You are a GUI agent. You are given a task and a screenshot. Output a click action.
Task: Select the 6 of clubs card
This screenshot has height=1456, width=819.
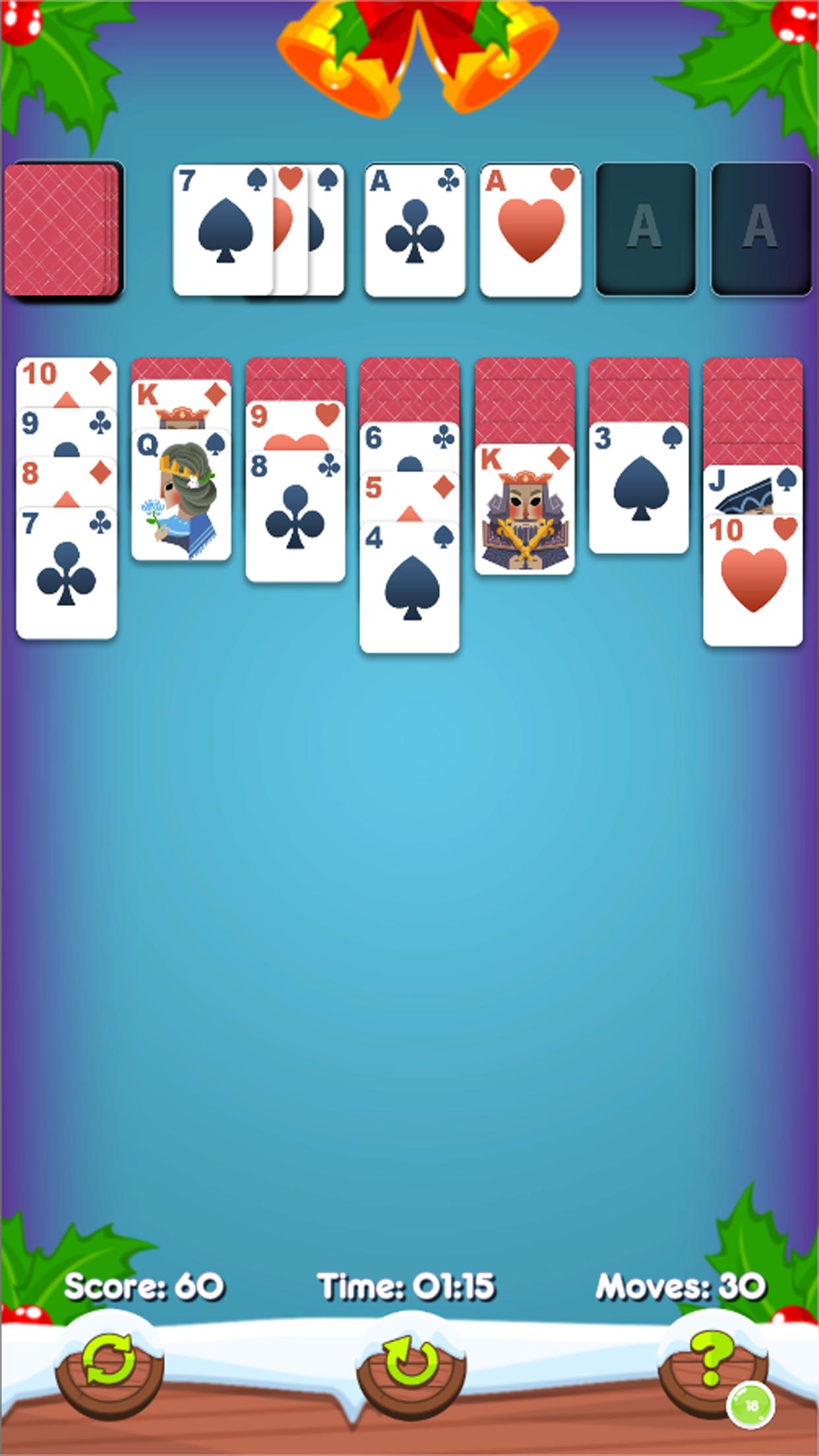click(409, 446)
